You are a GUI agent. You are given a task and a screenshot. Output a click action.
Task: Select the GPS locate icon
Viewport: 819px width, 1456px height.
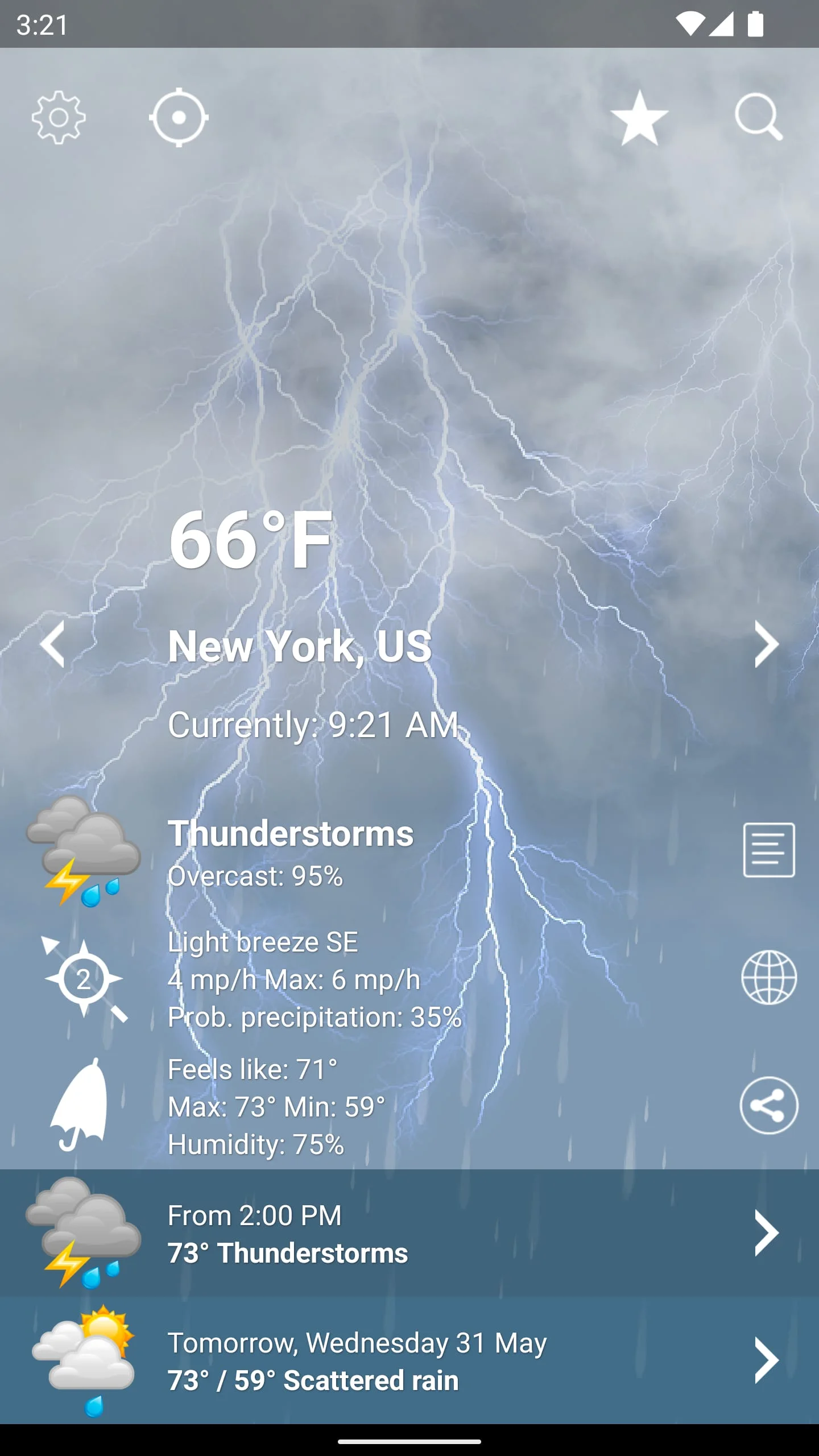click(179, 118)
